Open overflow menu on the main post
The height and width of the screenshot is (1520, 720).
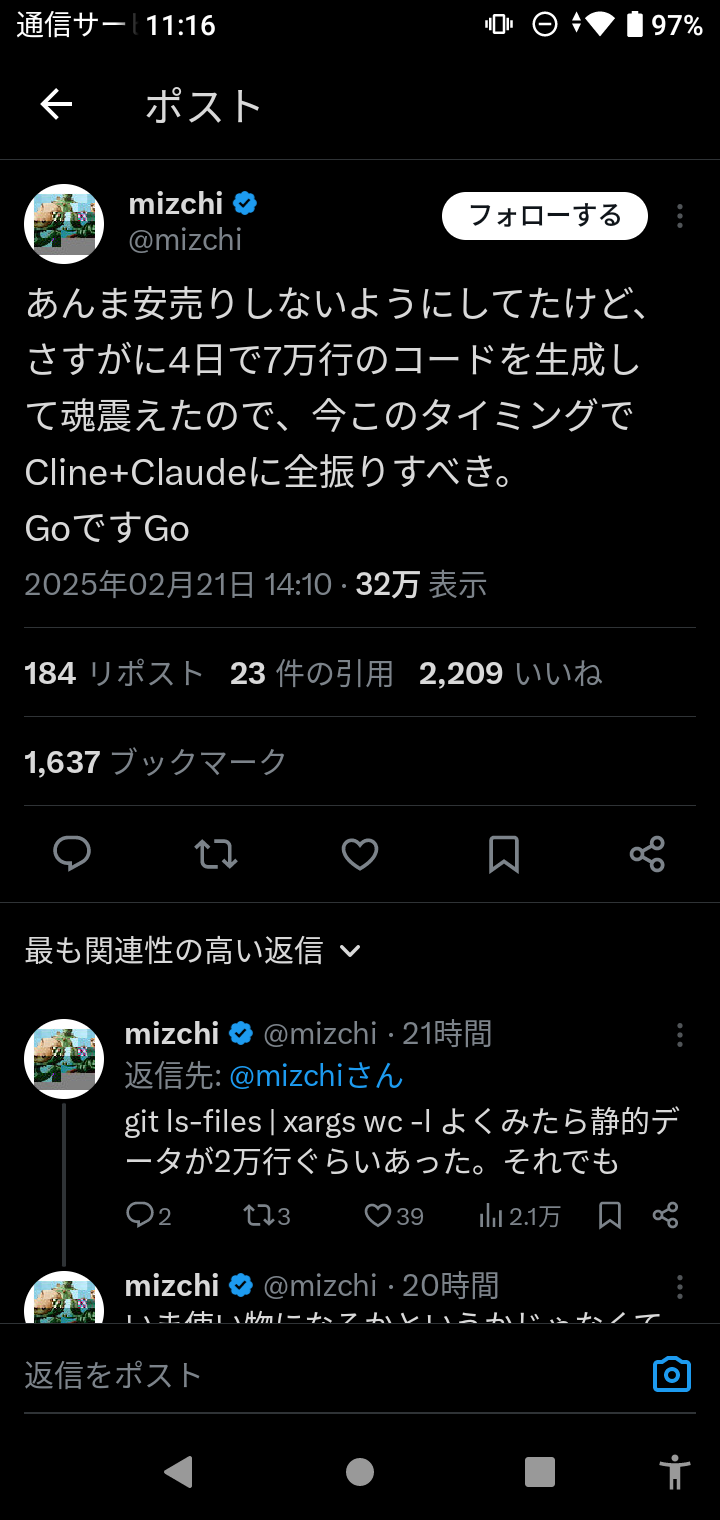[x=680, y=216]
